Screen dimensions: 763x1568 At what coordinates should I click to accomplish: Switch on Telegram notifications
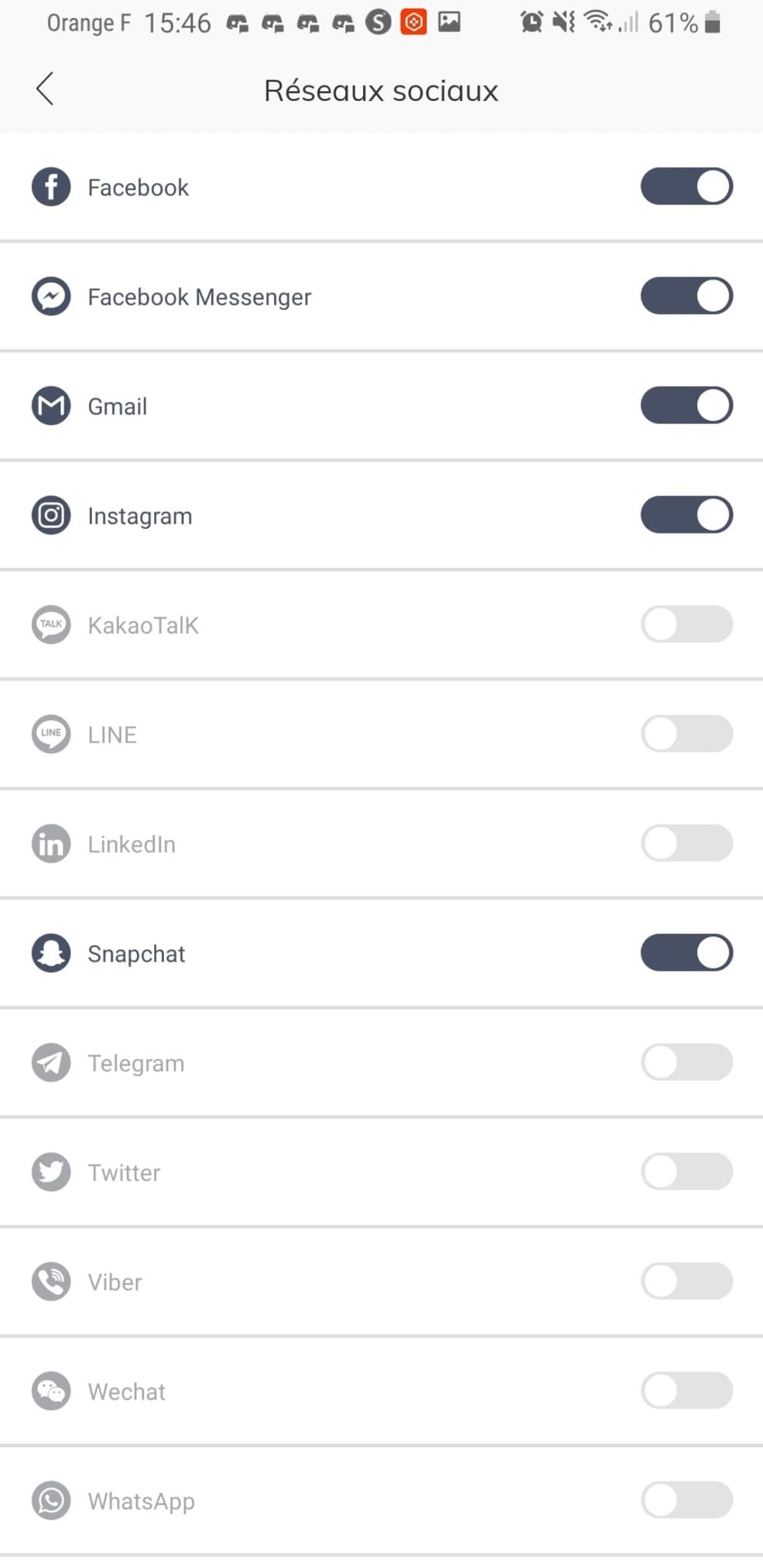[686, 1063]
